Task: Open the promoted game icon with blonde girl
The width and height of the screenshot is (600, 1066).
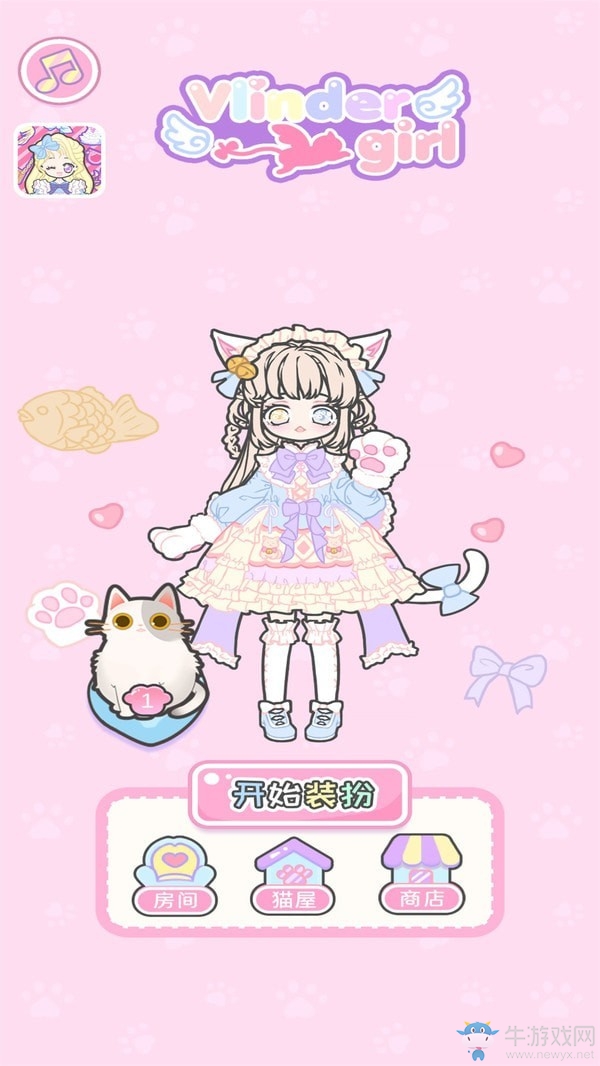Action: [59, 160]
